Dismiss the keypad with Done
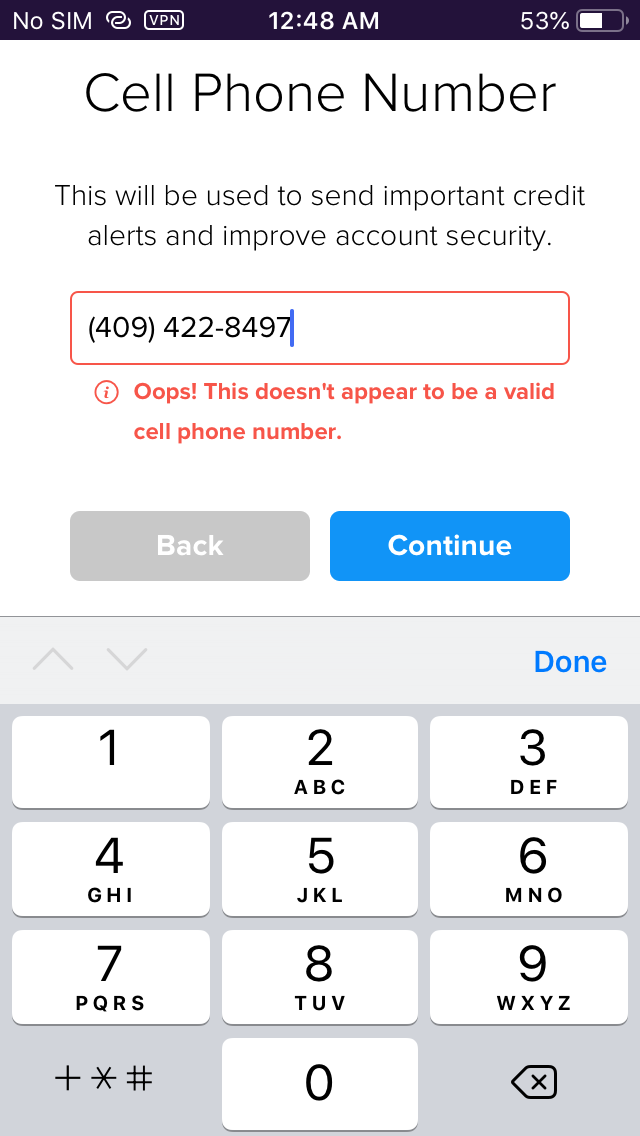The height and width of the screenshot is (1136, 640). coord(570,662)
